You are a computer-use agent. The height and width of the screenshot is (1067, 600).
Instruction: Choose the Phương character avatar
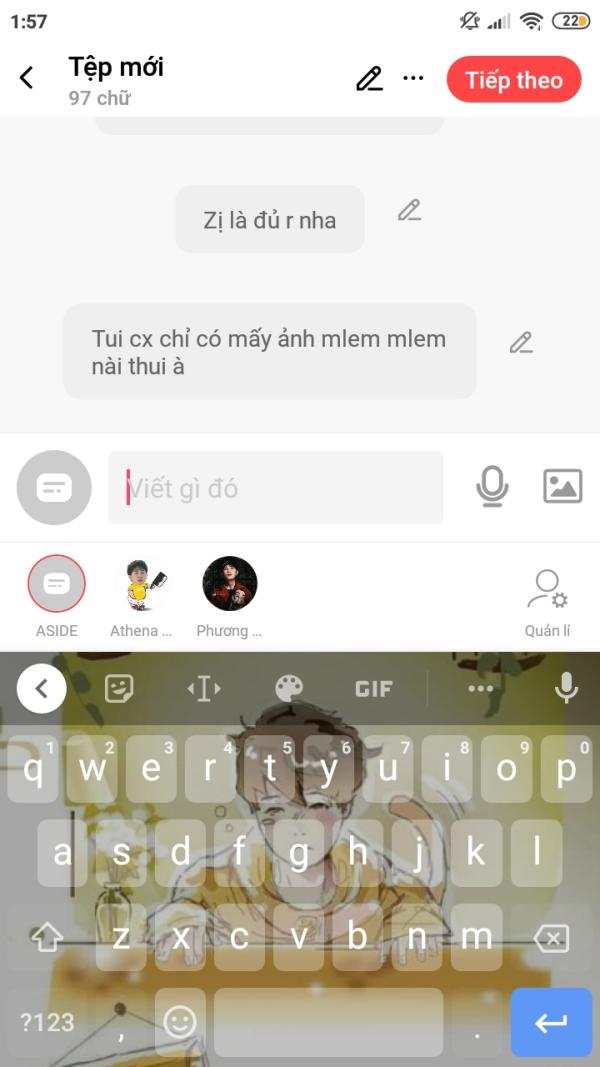tap(230, 584)
